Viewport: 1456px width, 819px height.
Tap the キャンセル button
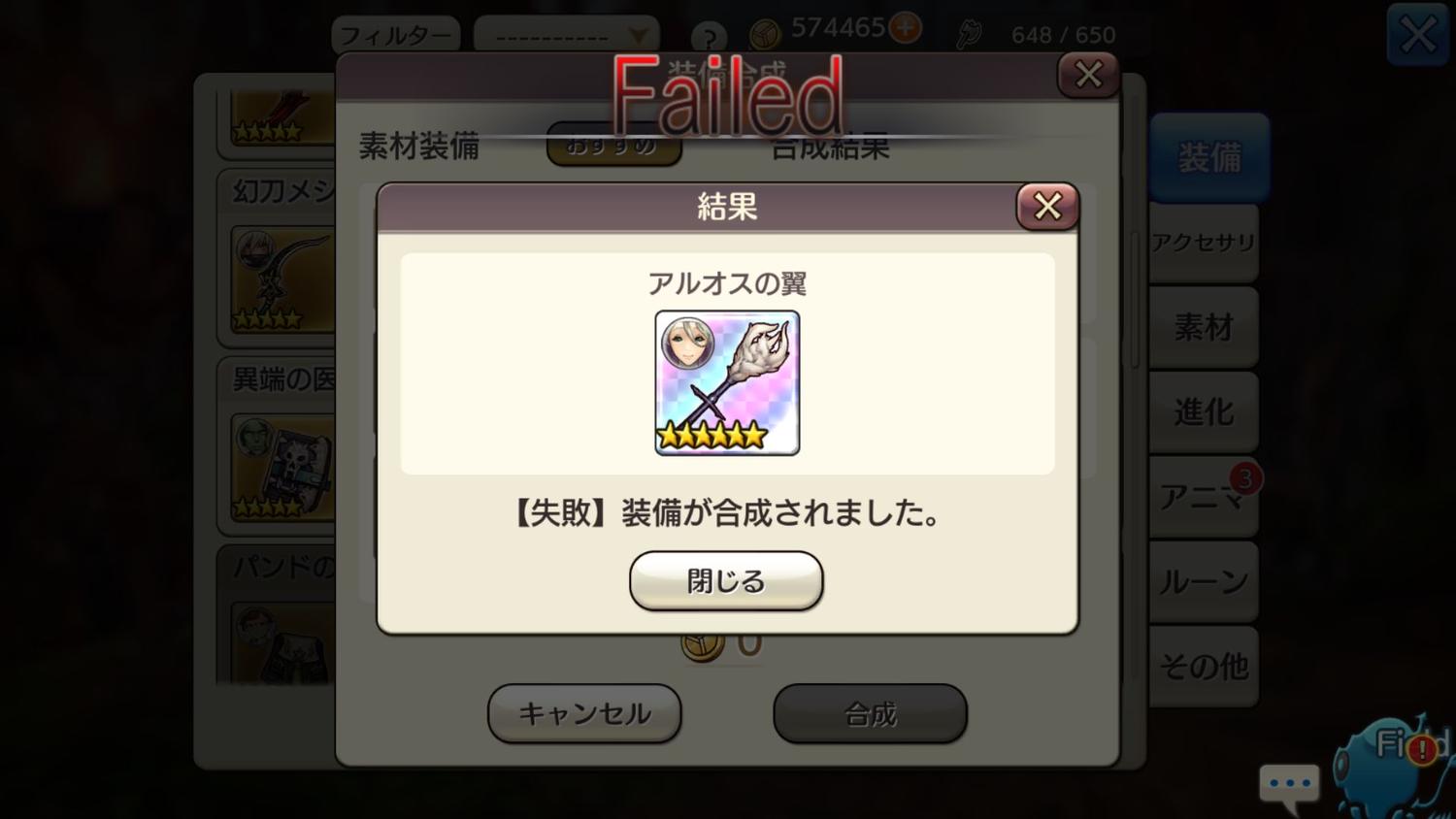coord(584,714)
